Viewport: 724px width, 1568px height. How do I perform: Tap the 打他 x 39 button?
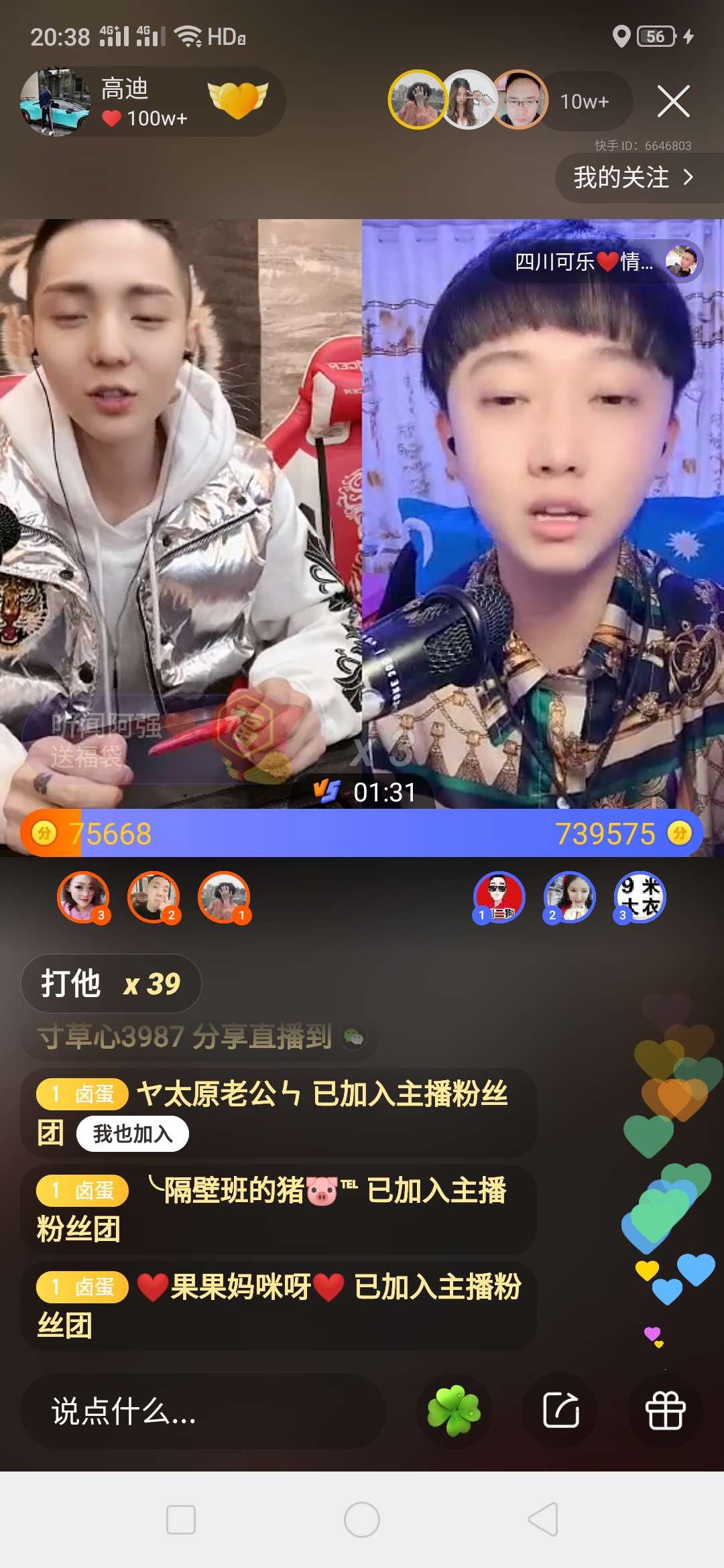click(111, 984)
